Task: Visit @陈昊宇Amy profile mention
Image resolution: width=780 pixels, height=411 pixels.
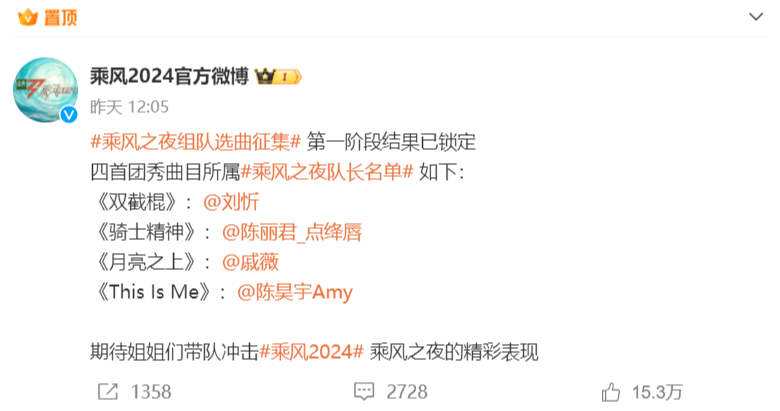Action: 295,292
